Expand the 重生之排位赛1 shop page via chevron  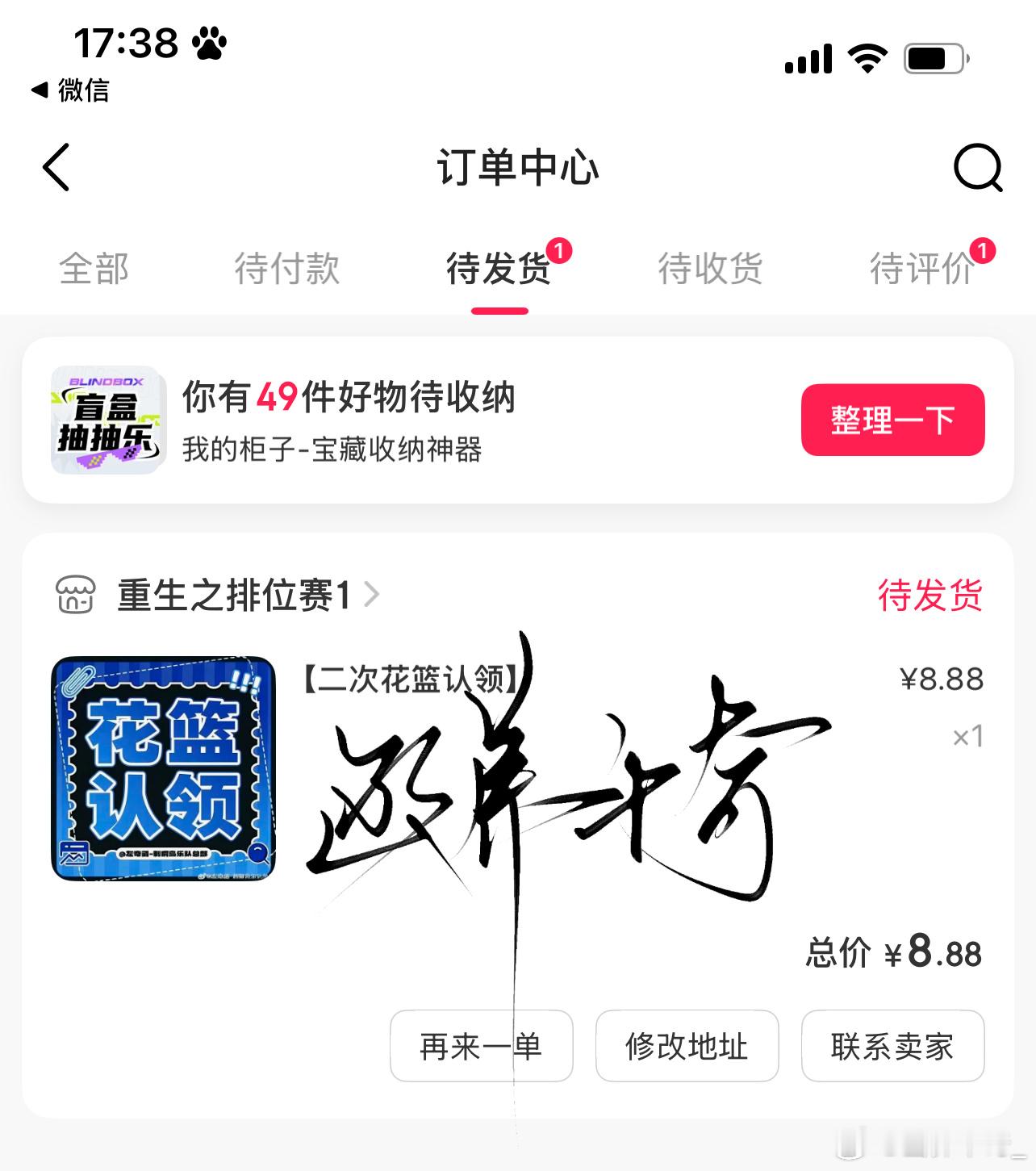pos(371,596)
